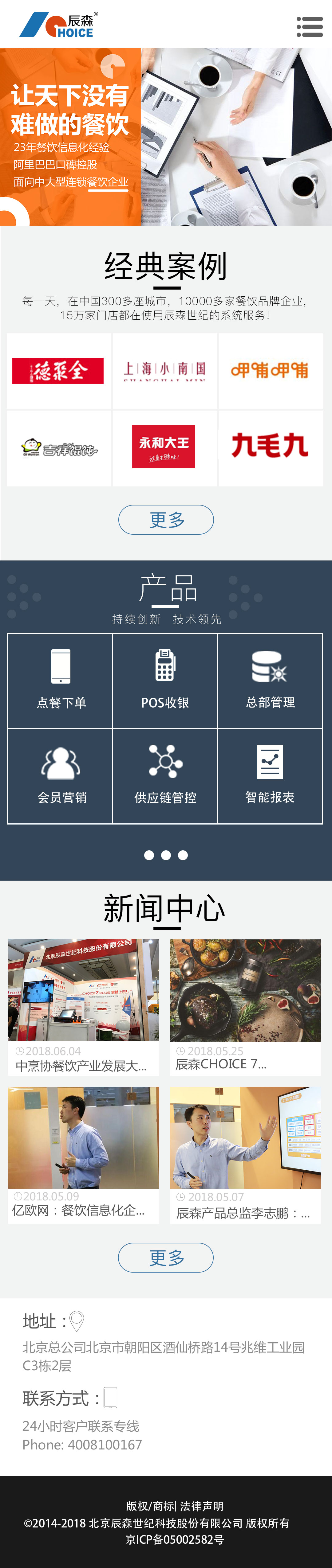332x1568 pixels.
Task: Open the hamburger menu
Action: (310, 27)
